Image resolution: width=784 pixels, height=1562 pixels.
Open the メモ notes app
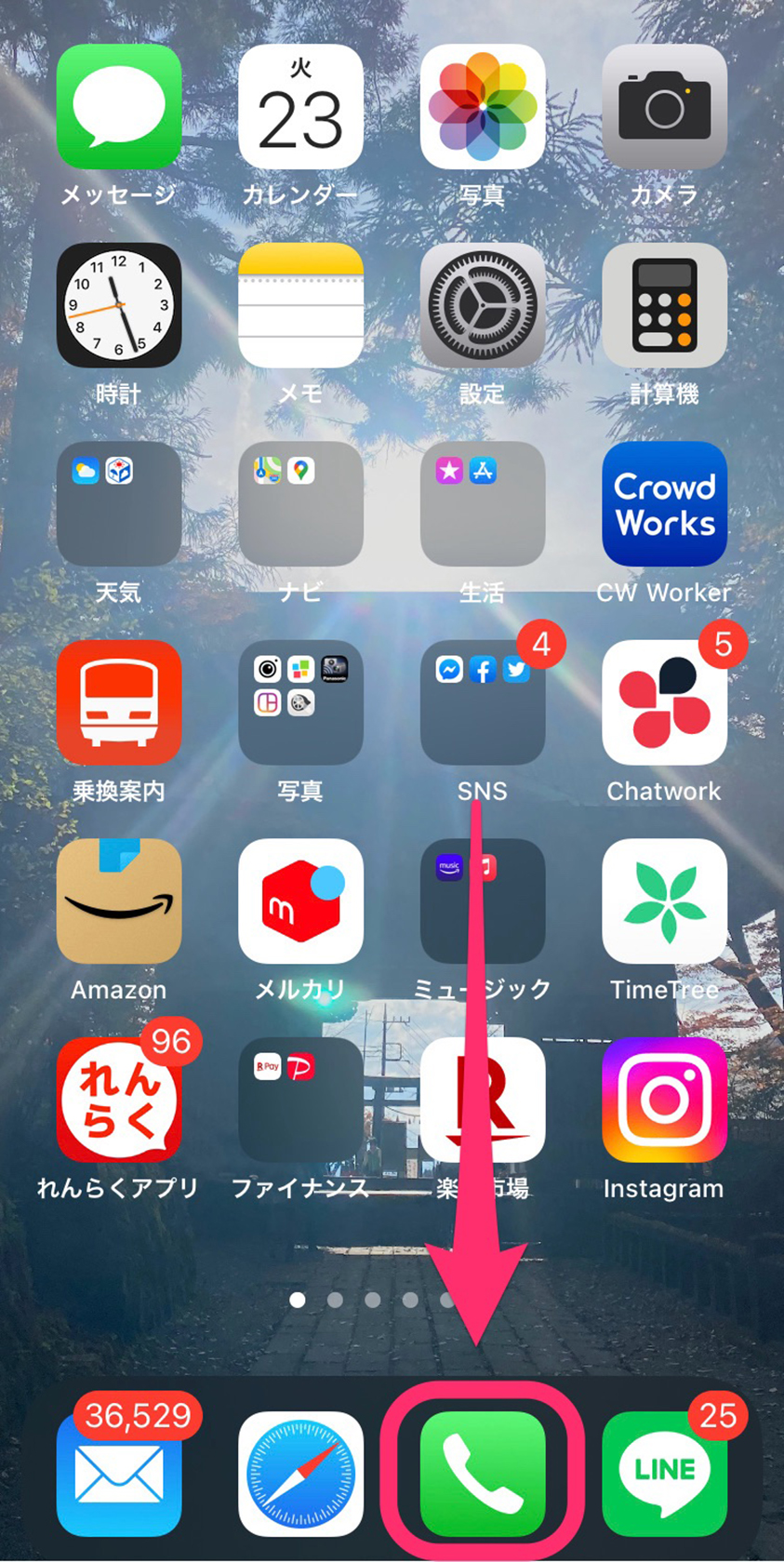point(300,305)
